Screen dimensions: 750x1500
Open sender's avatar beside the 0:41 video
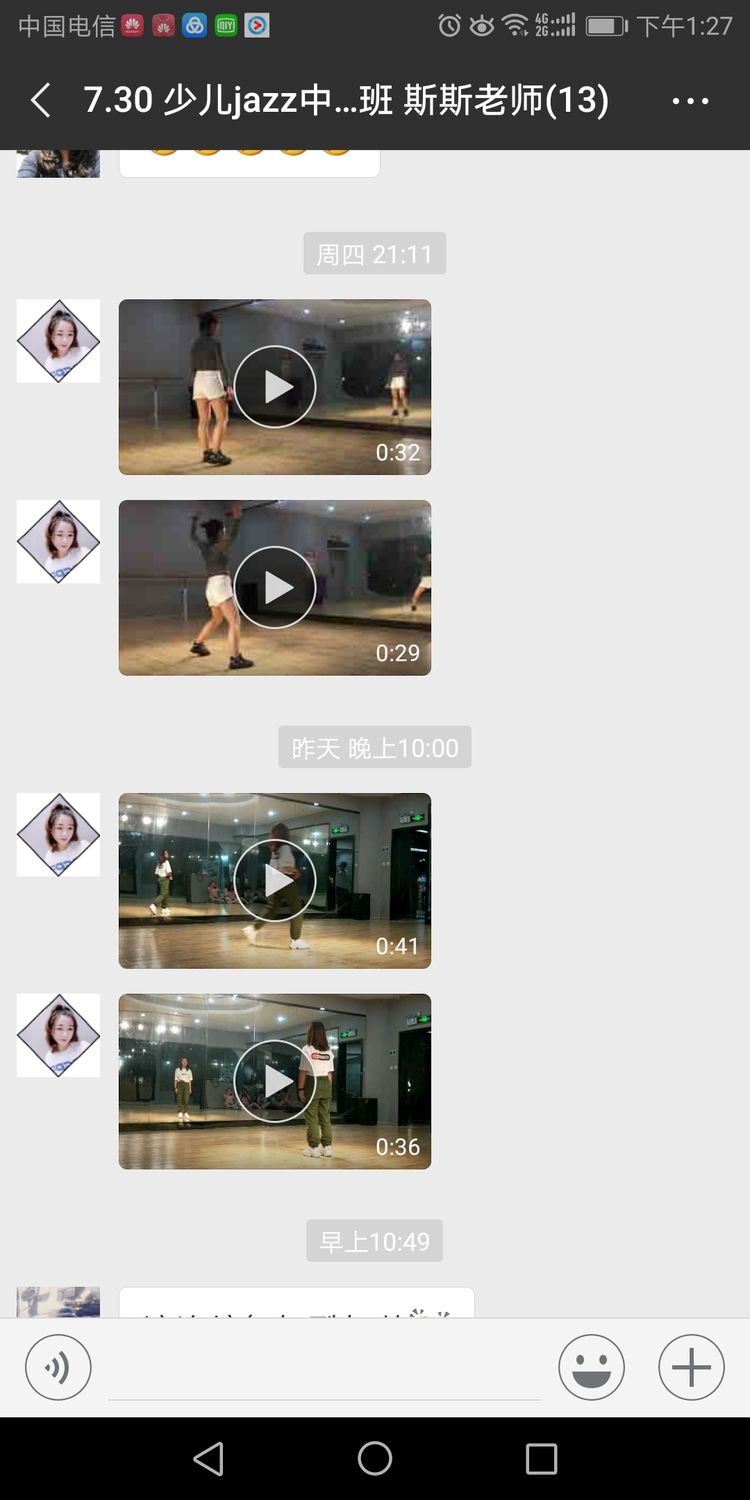[58, 835]
